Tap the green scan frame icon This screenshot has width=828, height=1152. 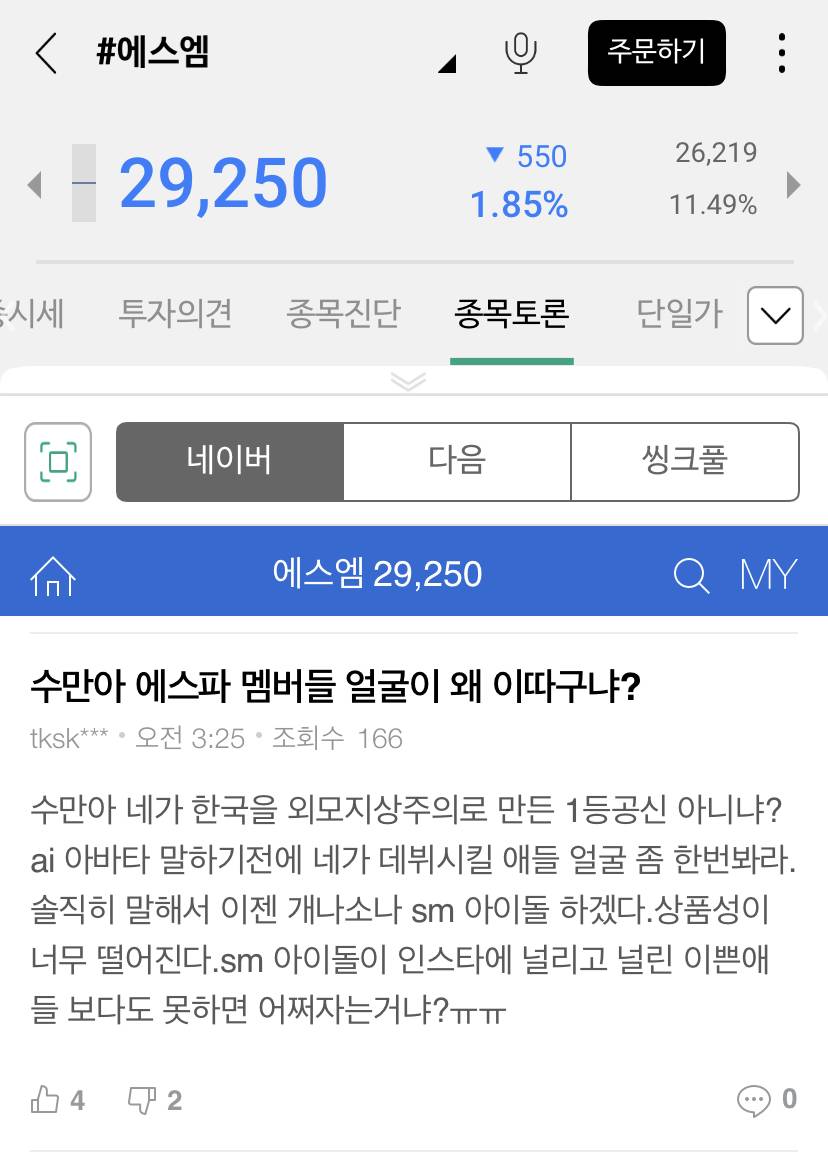(x=58, y=462)
